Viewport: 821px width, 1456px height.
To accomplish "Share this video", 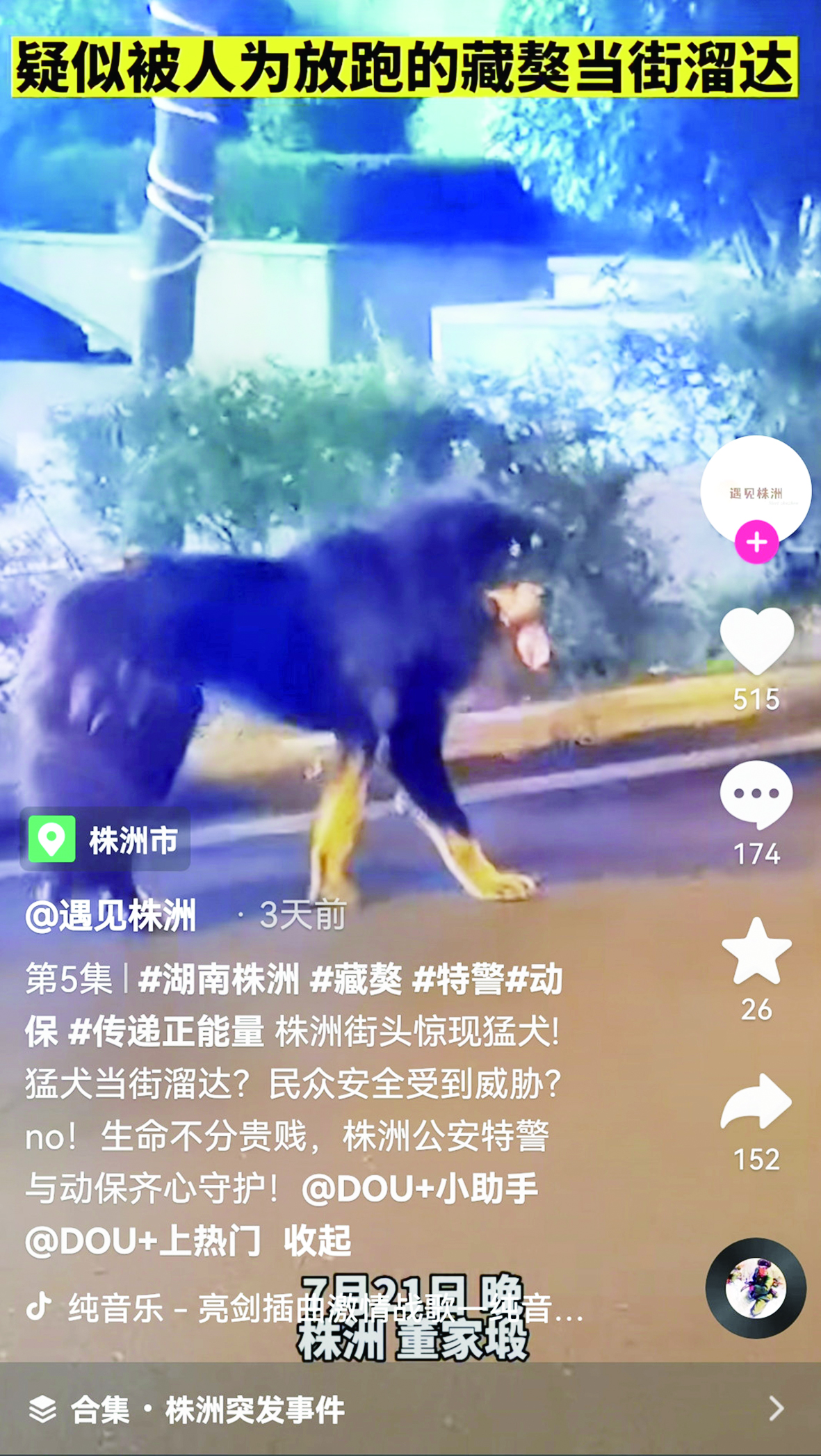I will pos(756,1103).
